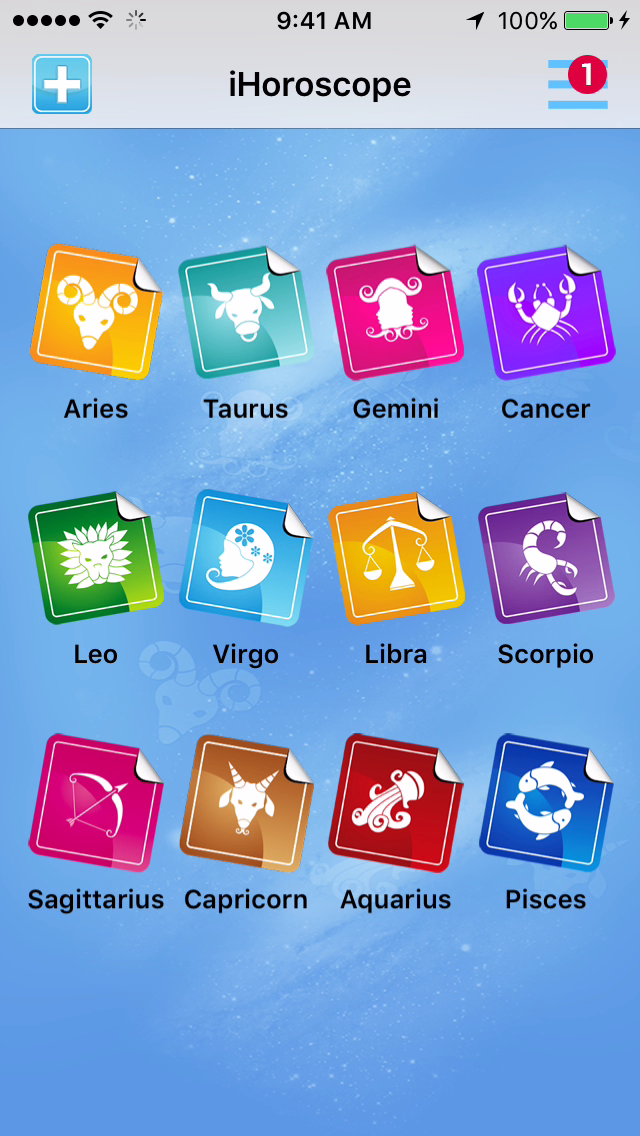Open the Leo horoscope

pos(96,557)
